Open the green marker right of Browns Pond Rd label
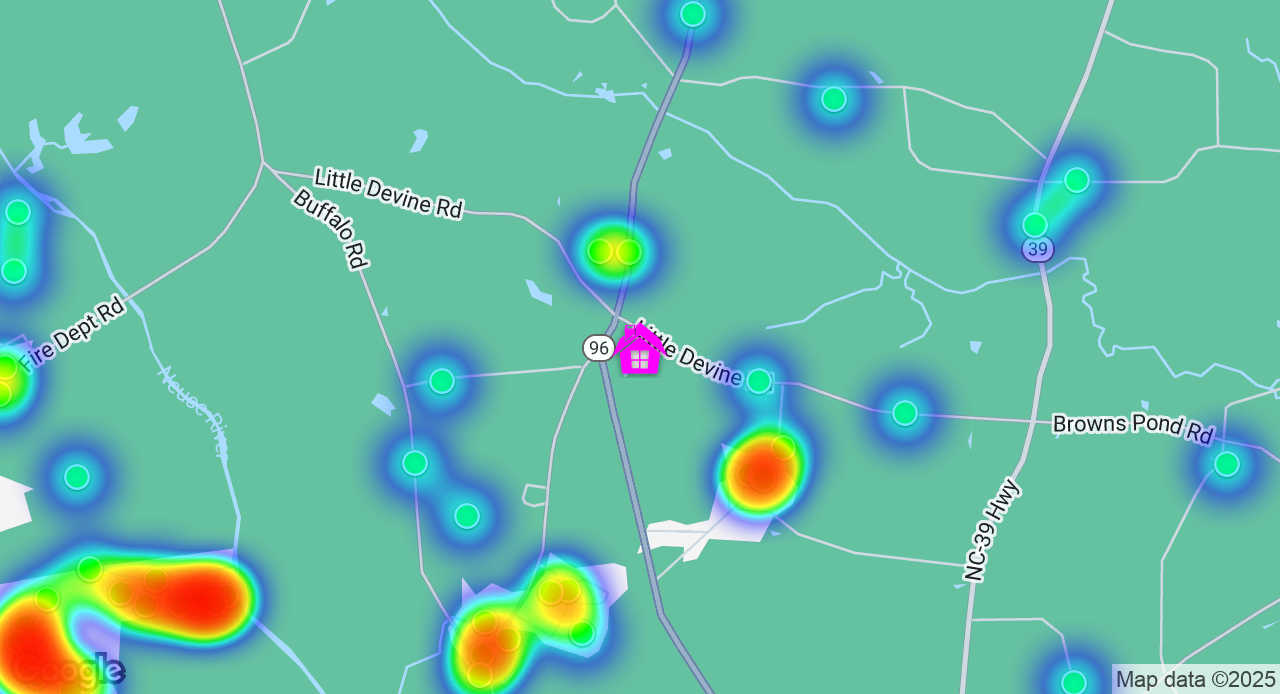The height and width of the screenshot is (694, 1280). [x=1227, y=464]
